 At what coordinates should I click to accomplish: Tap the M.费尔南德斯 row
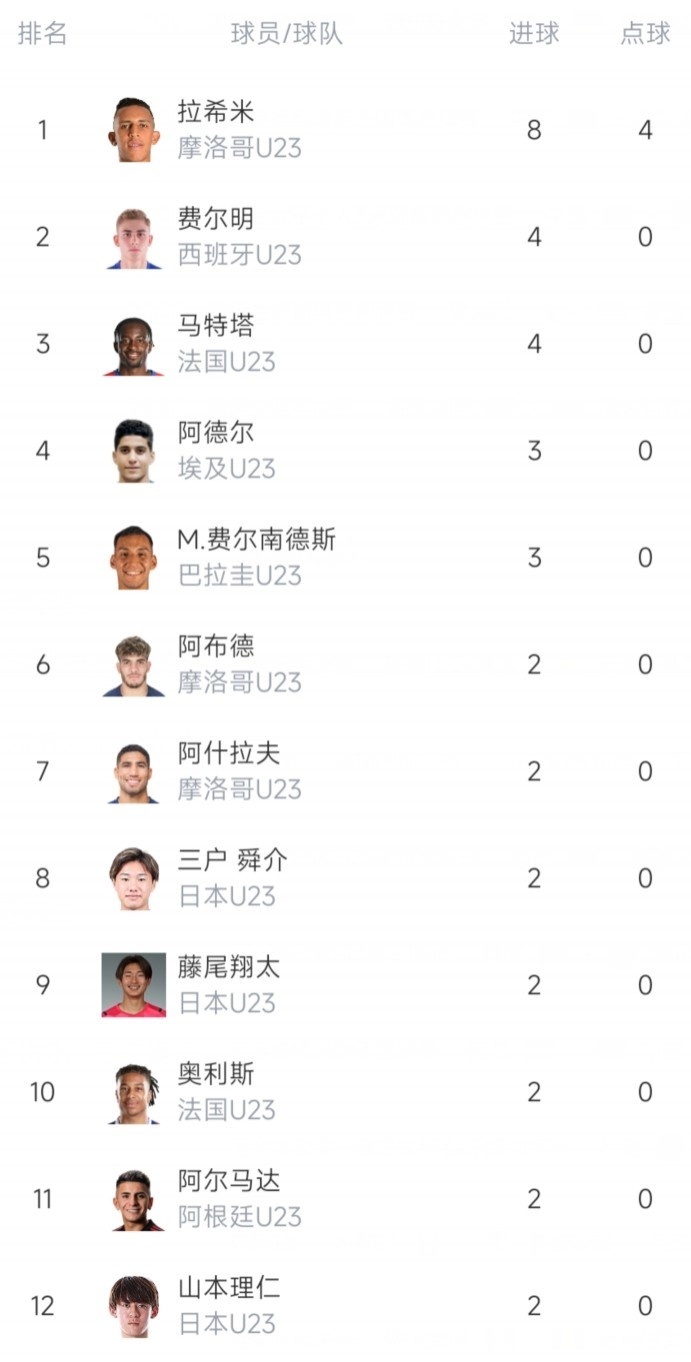pyautogui.click(x=257, y=540)
